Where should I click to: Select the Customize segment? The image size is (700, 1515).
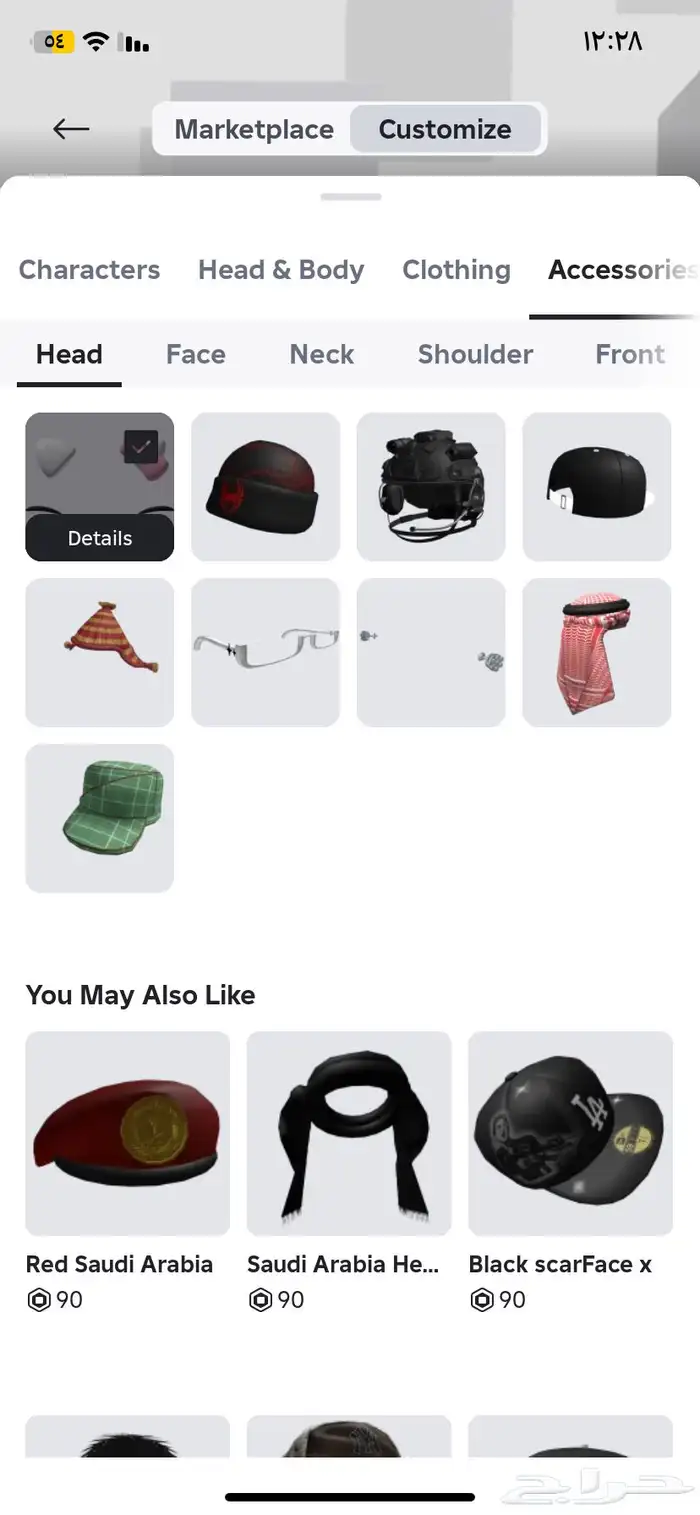point(444,129)
